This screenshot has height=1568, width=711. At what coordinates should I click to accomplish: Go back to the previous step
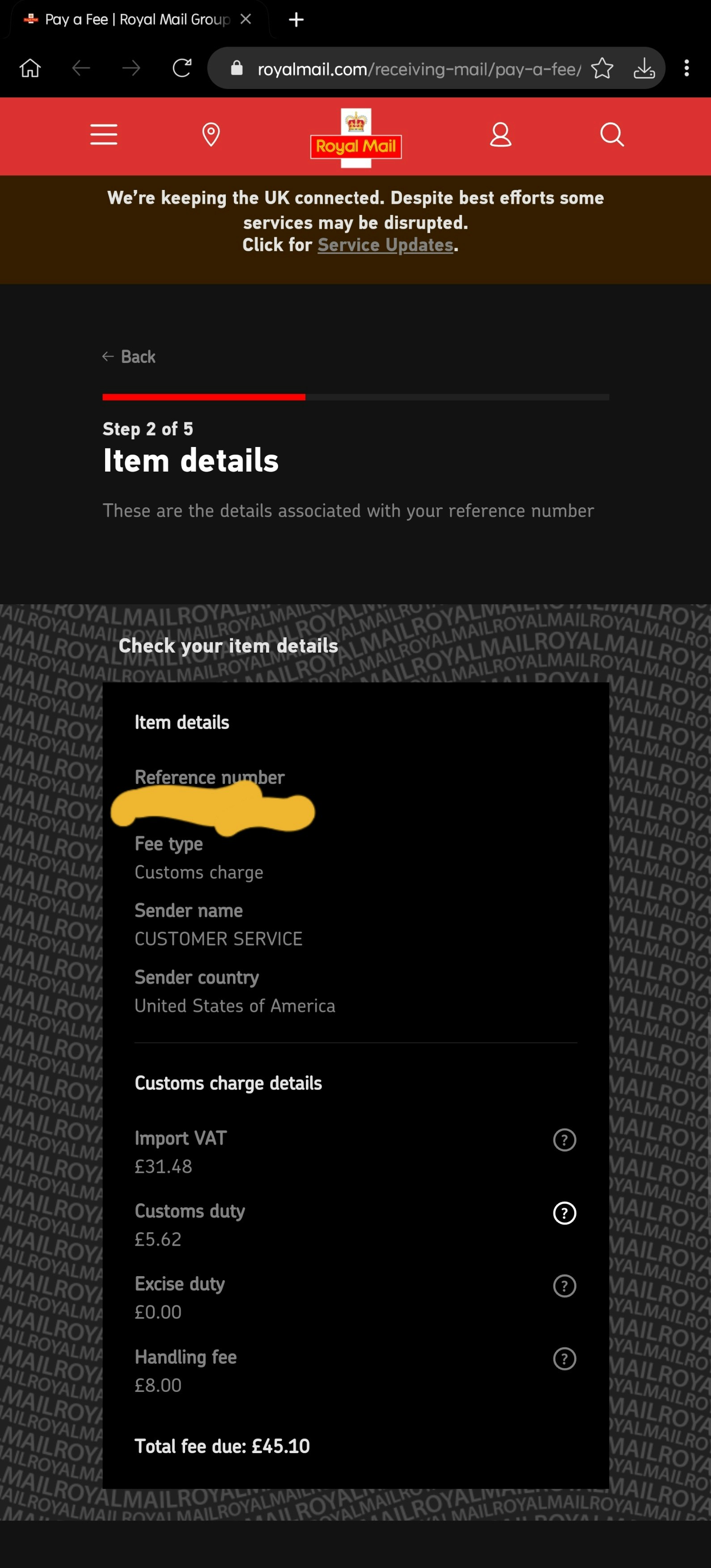pos(129,357)
